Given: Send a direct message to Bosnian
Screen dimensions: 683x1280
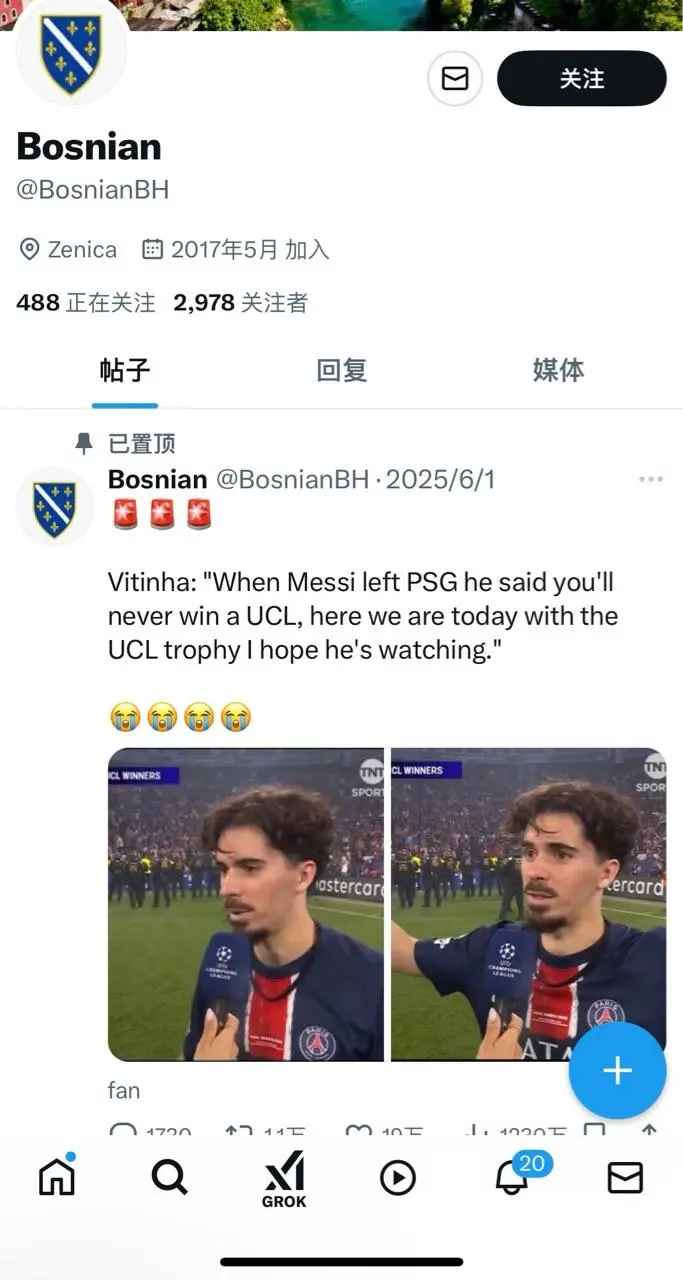Looking at the screenshot, I should coord(455,78).
